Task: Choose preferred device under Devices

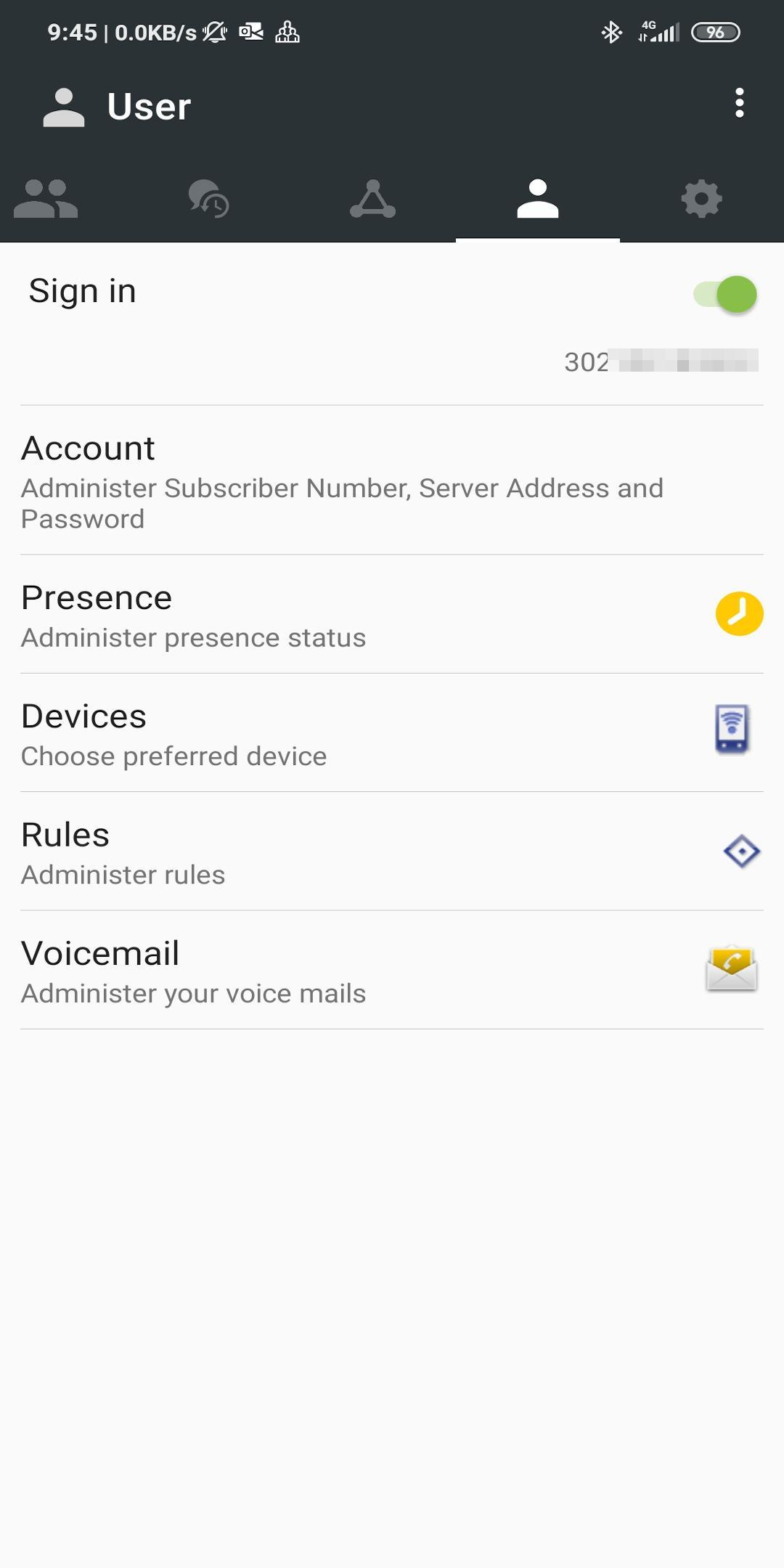Action: click(392, 732)
